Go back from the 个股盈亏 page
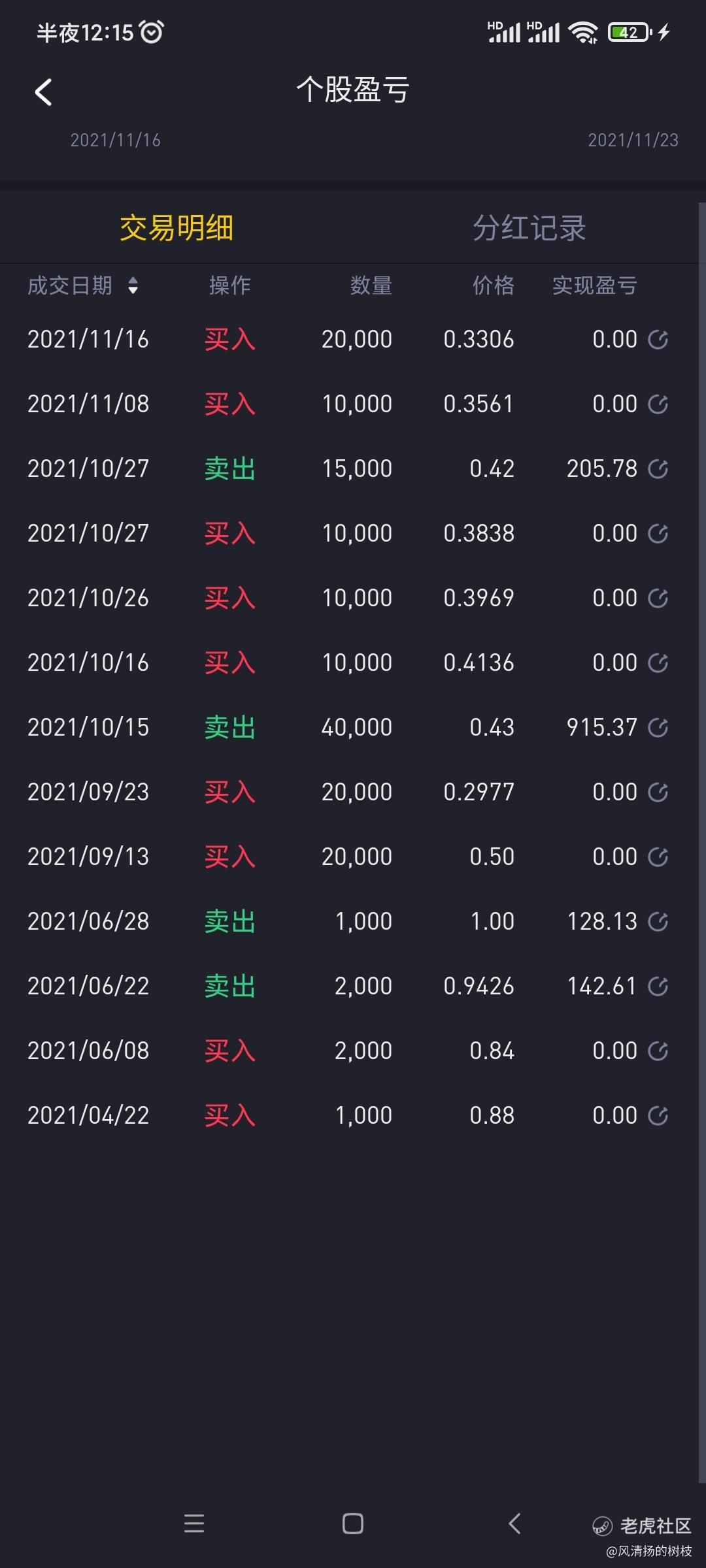This screenshot has height=1568, width=706. coord(43,92)
